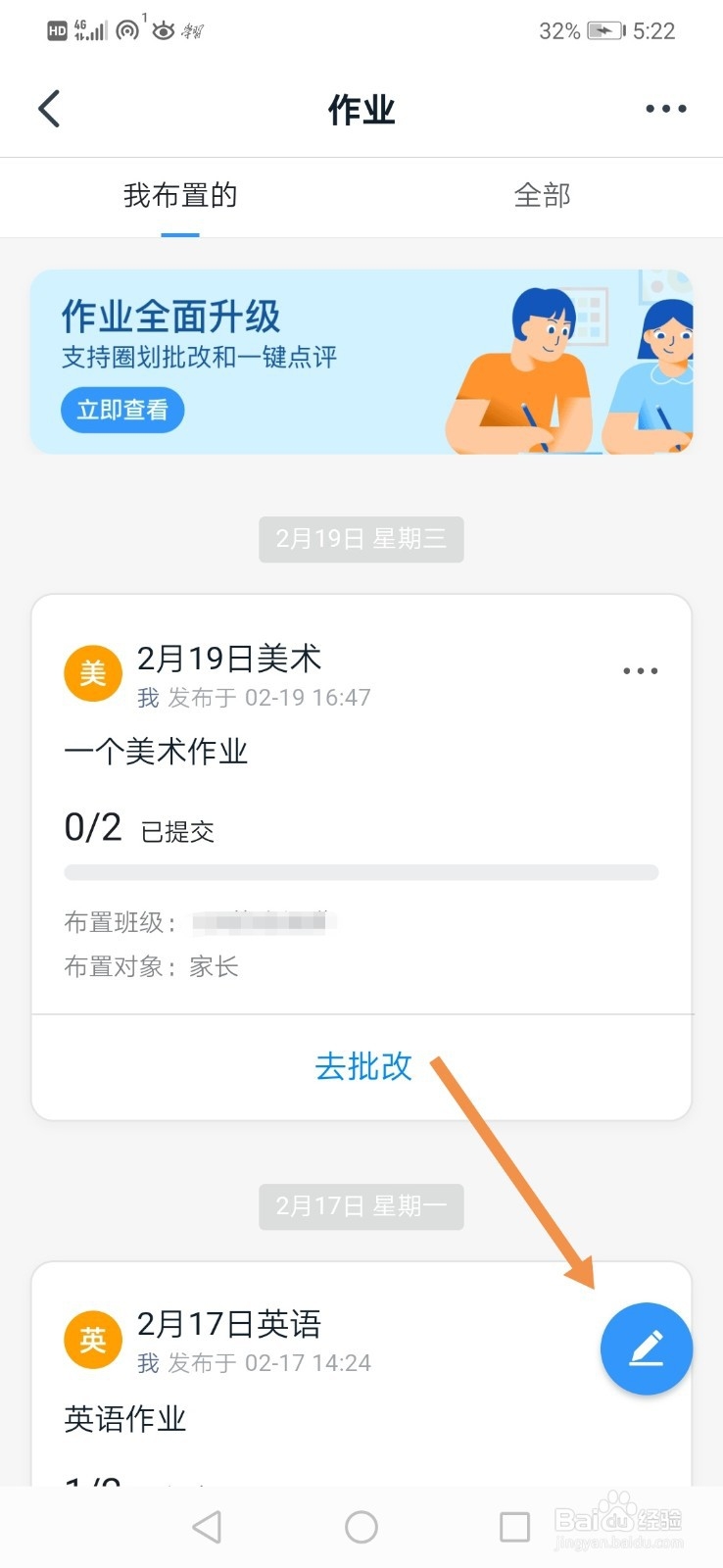Select the blurred 布置班级 class name
Viewport: 723px width, 1568px height.
(265, 922)
